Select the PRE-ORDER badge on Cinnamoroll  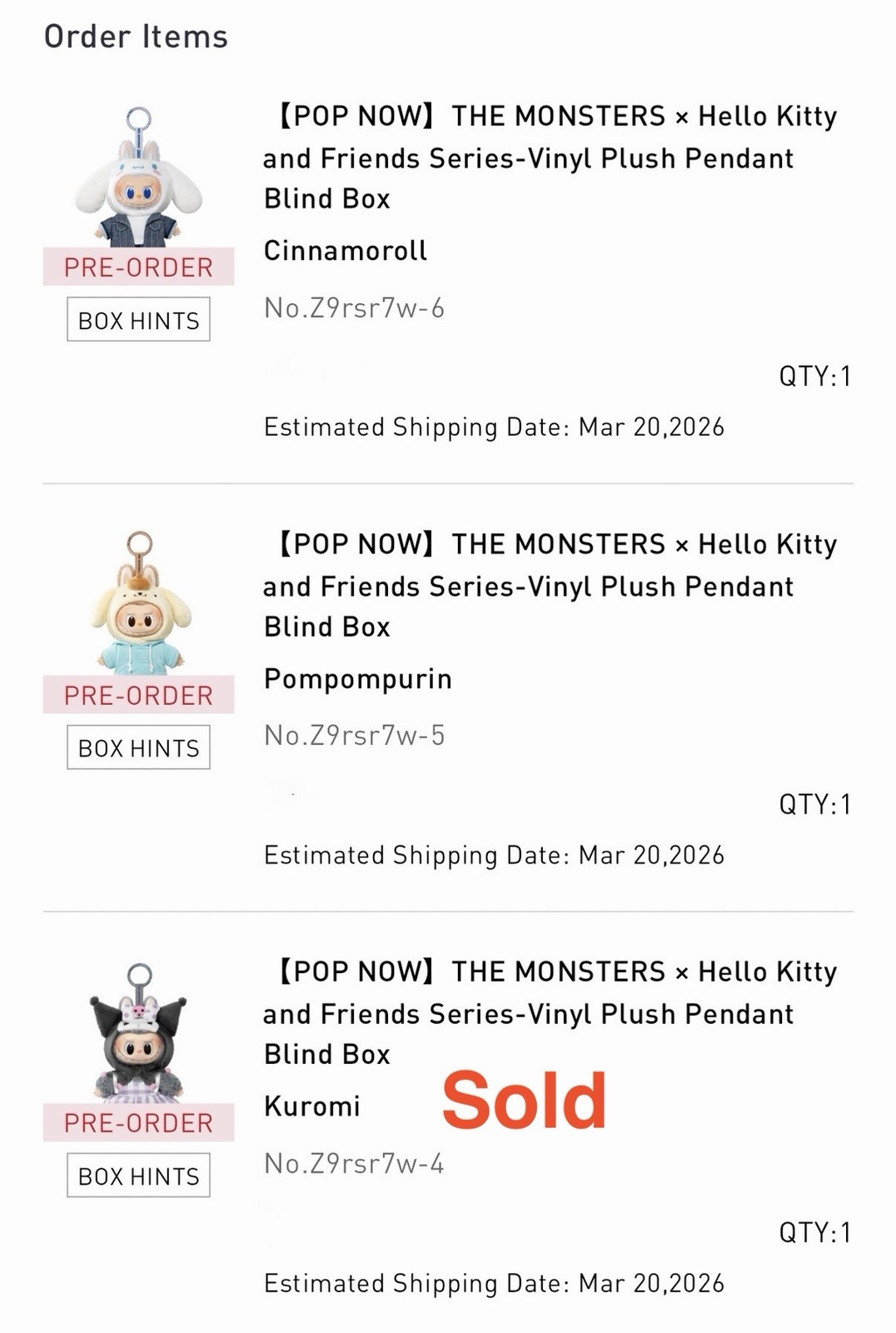point(137,267)
